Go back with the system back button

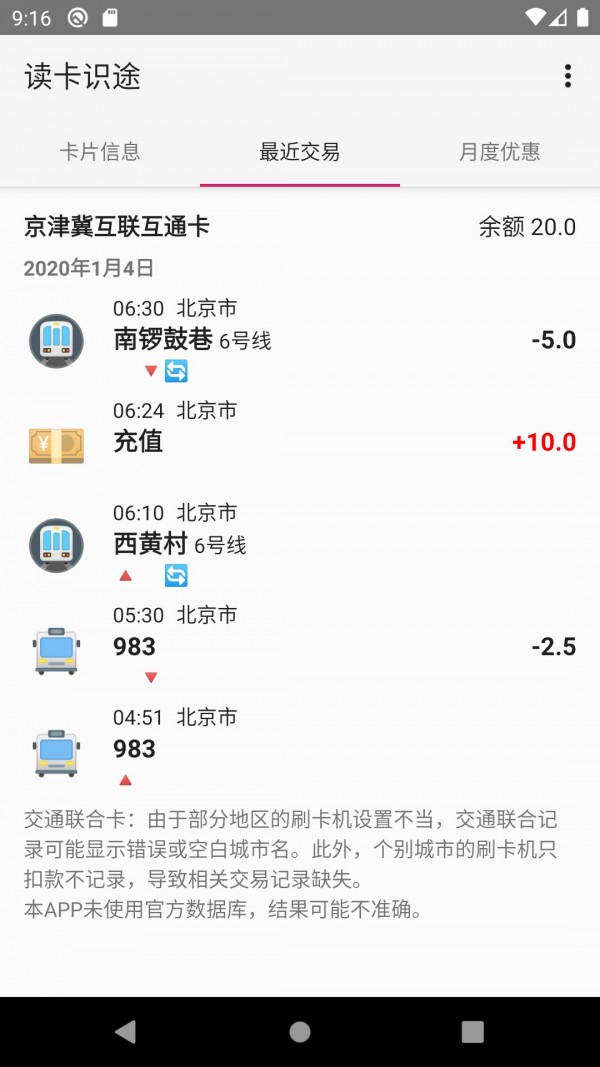click(x=125, y=1032)
